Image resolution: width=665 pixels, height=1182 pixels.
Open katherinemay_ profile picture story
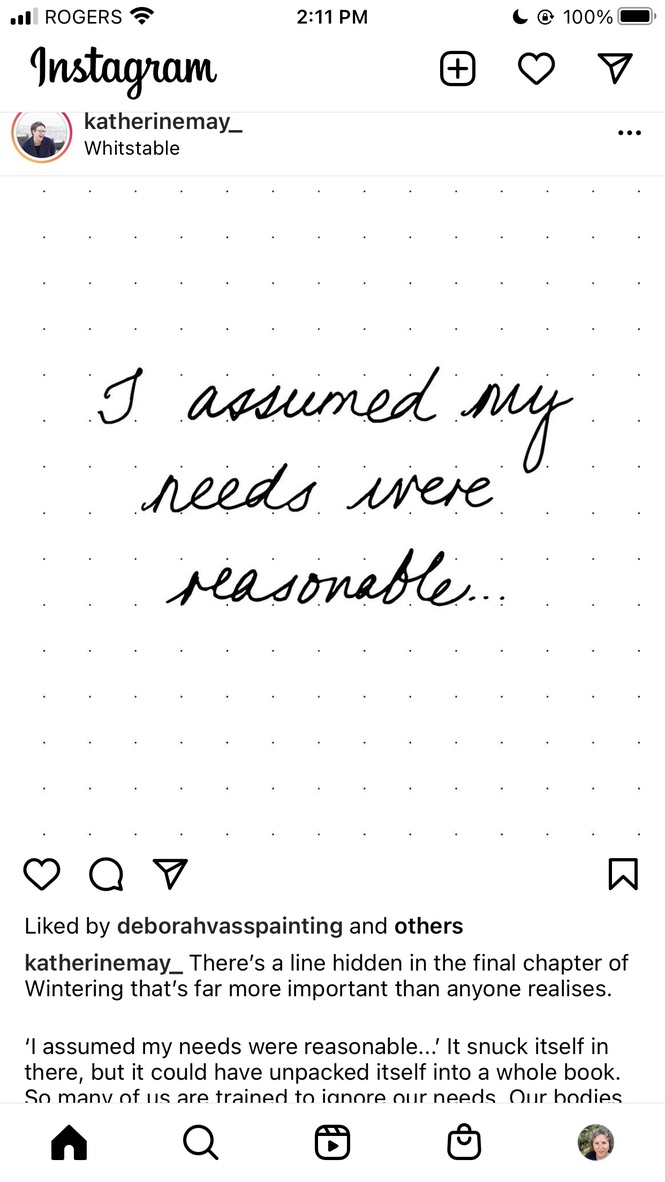tap(41, 136)
